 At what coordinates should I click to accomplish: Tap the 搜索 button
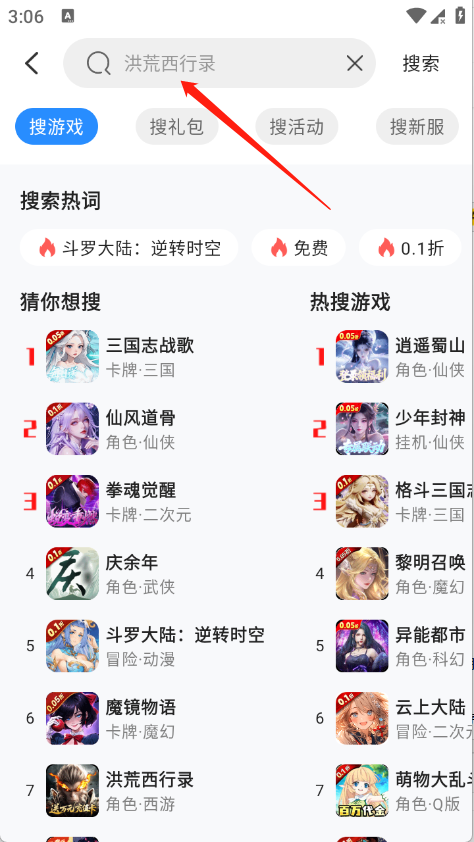[421, 63]
